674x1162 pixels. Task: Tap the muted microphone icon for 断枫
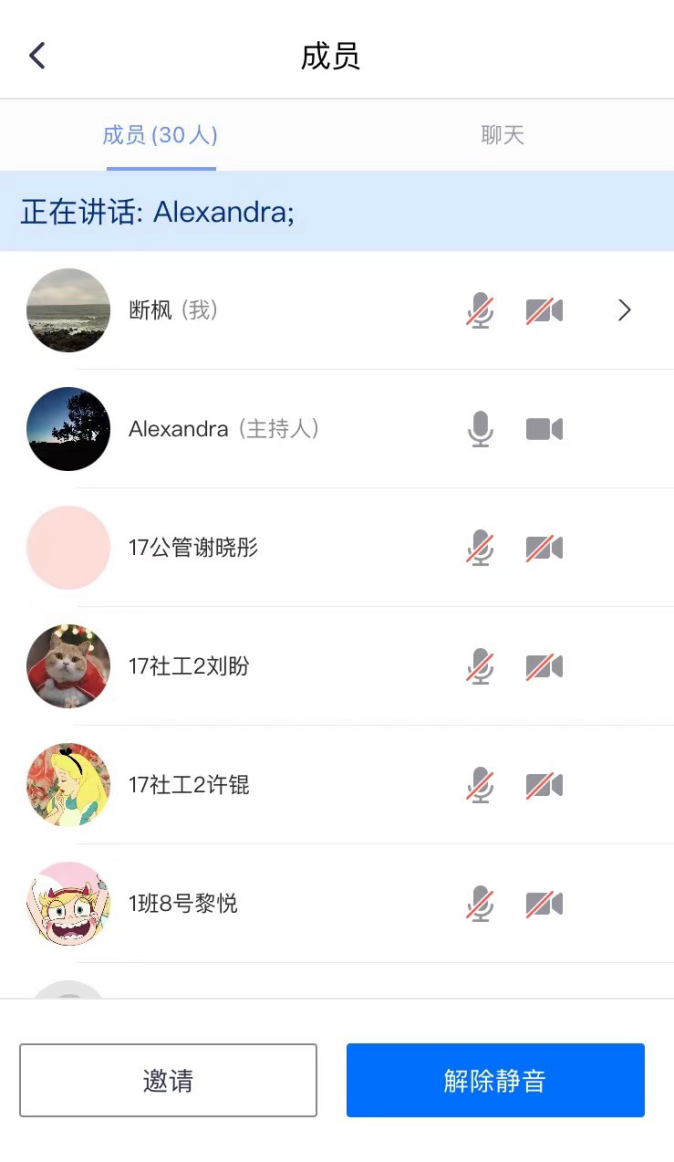[x=480, y=310]
